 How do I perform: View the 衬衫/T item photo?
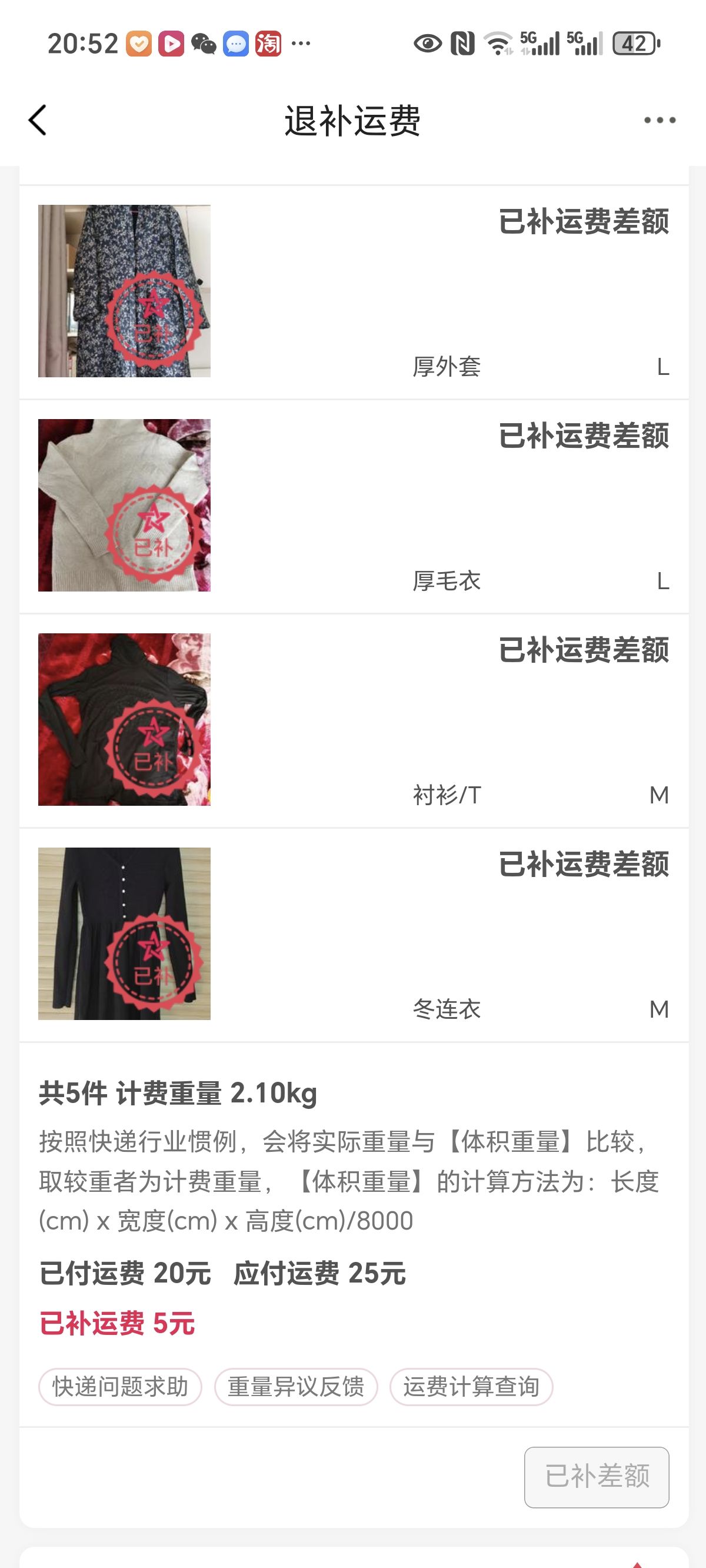click(124, 719)
